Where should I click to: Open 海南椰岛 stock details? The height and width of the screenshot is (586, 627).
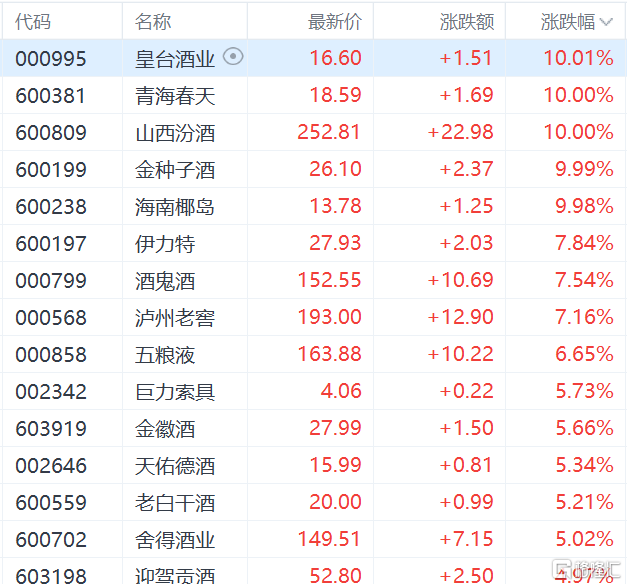point(175,206)
